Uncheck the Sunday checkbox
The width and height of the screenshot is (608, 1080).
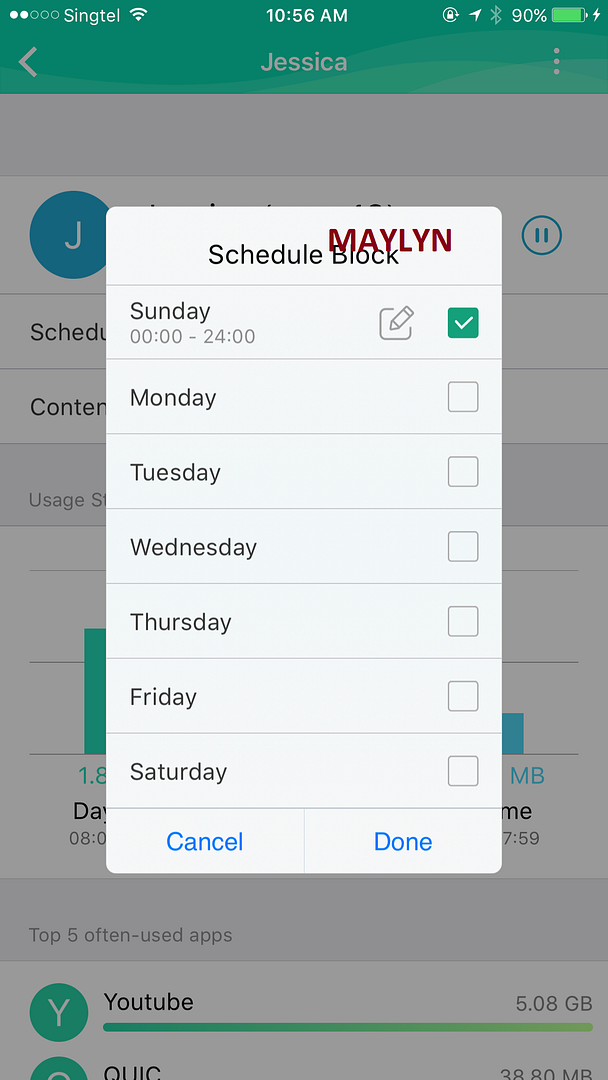click(x=463, y=322)
